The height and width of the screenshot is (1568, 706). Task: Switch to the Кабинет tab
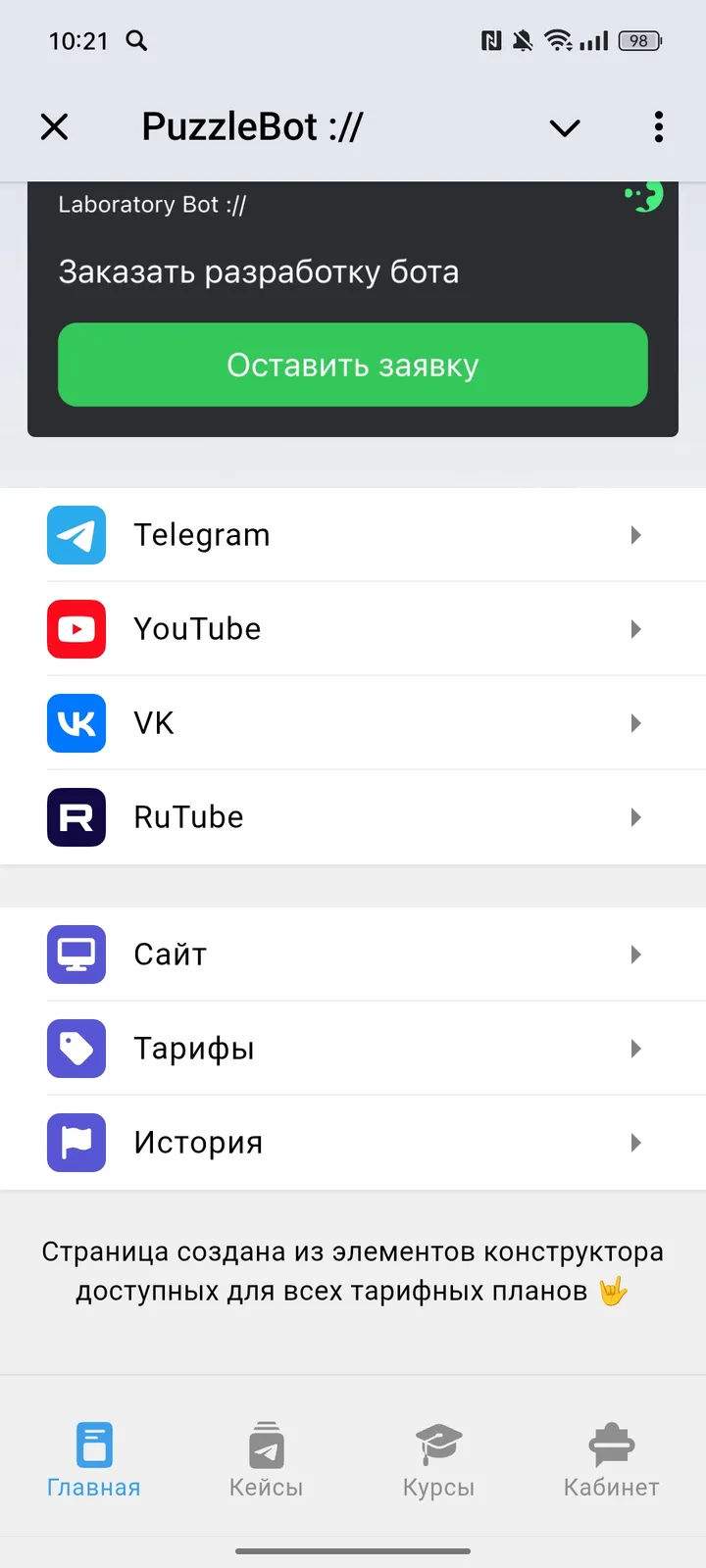pyautogui.click(x=611, y=1460)
